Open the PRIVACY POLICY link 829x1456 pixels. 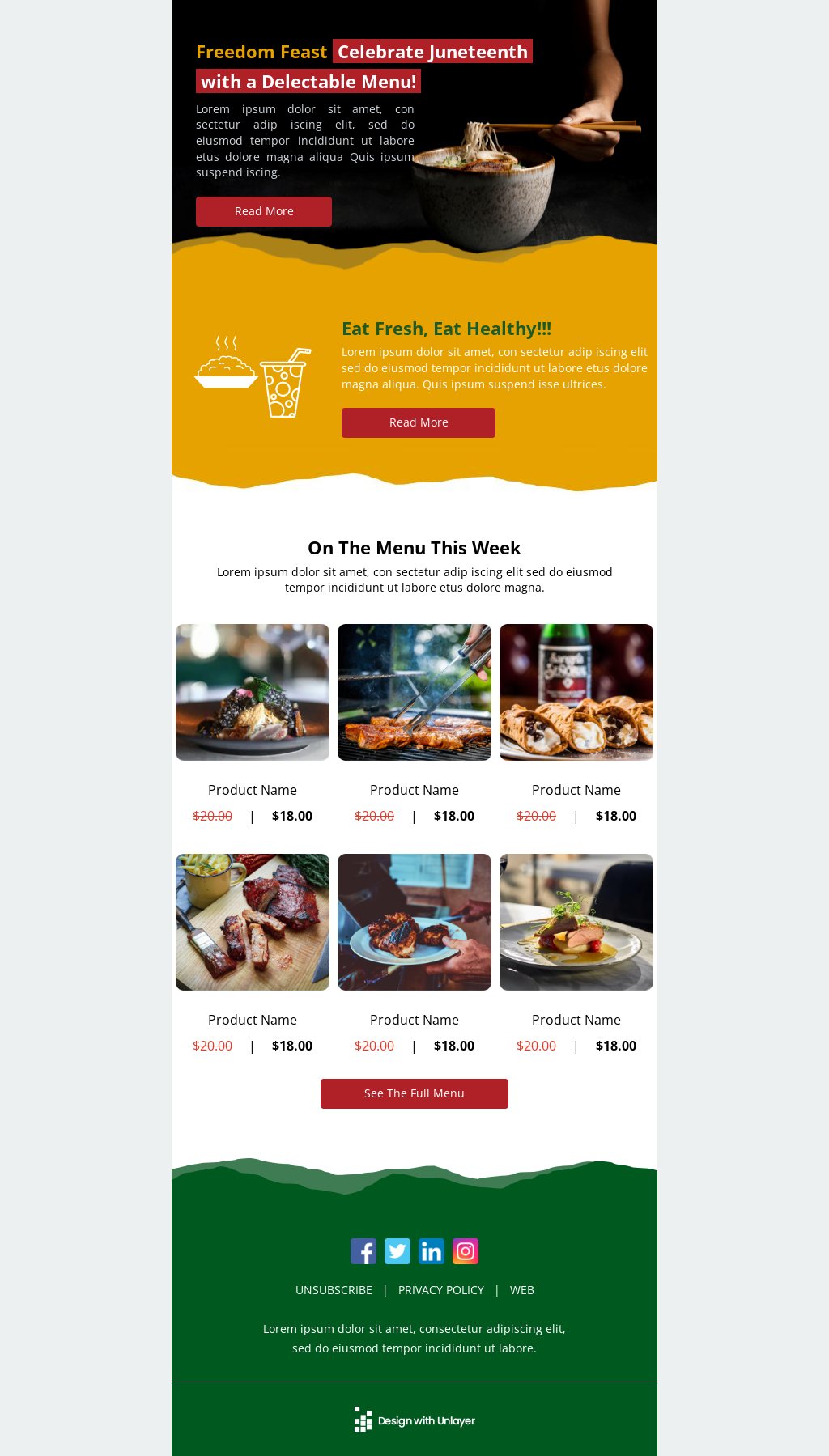(x=440, y=1290)
